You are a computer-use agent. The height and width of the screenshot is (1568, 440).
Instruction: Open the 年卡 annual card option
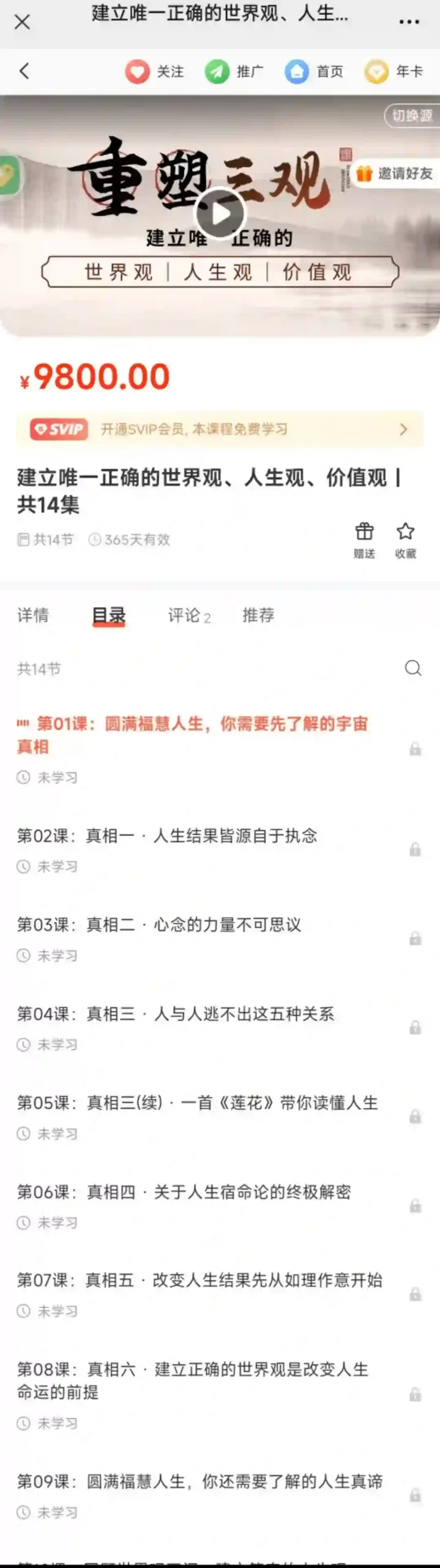pos(393,72)
